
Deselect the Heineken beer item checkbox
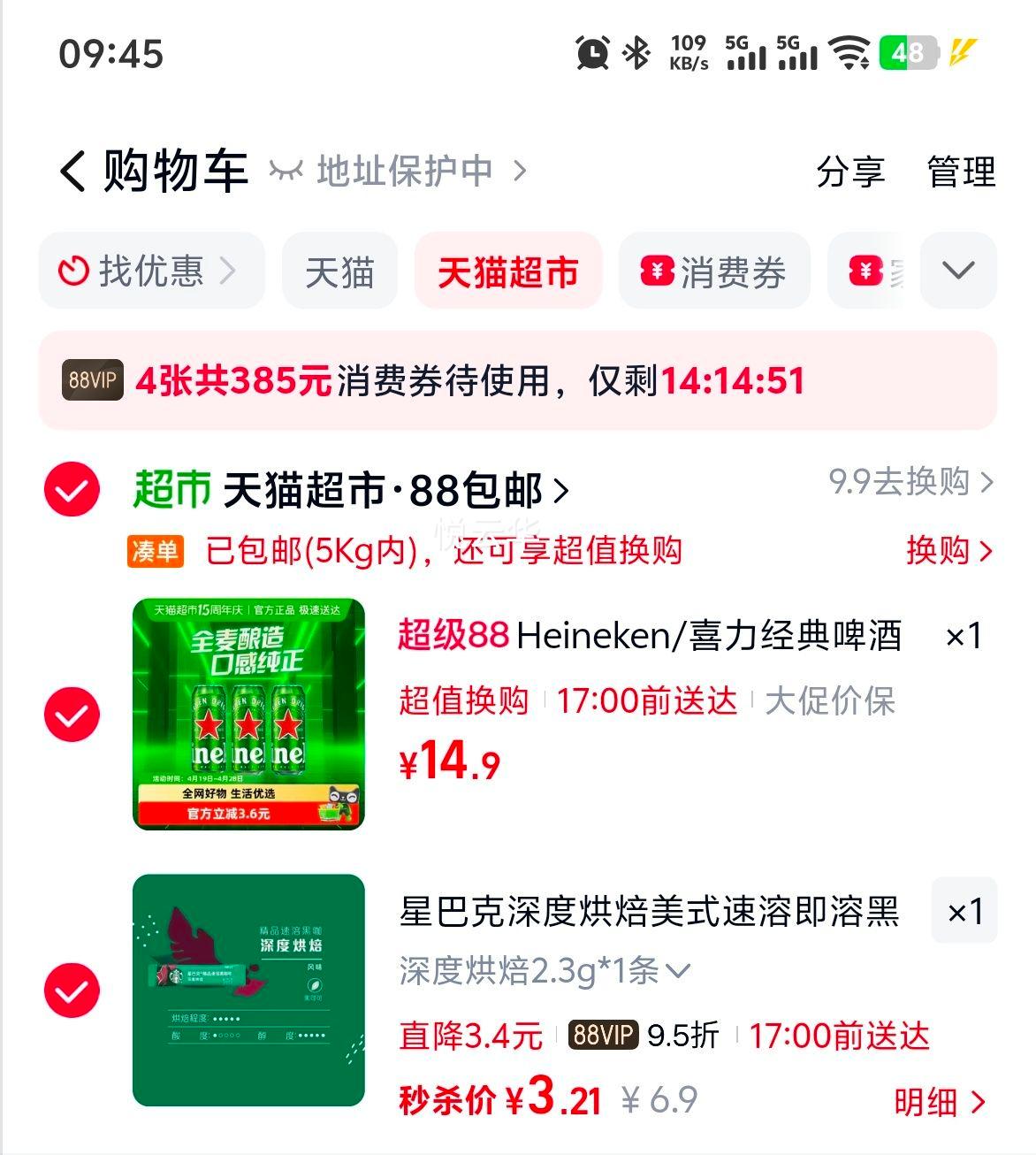tap(72, 714)
